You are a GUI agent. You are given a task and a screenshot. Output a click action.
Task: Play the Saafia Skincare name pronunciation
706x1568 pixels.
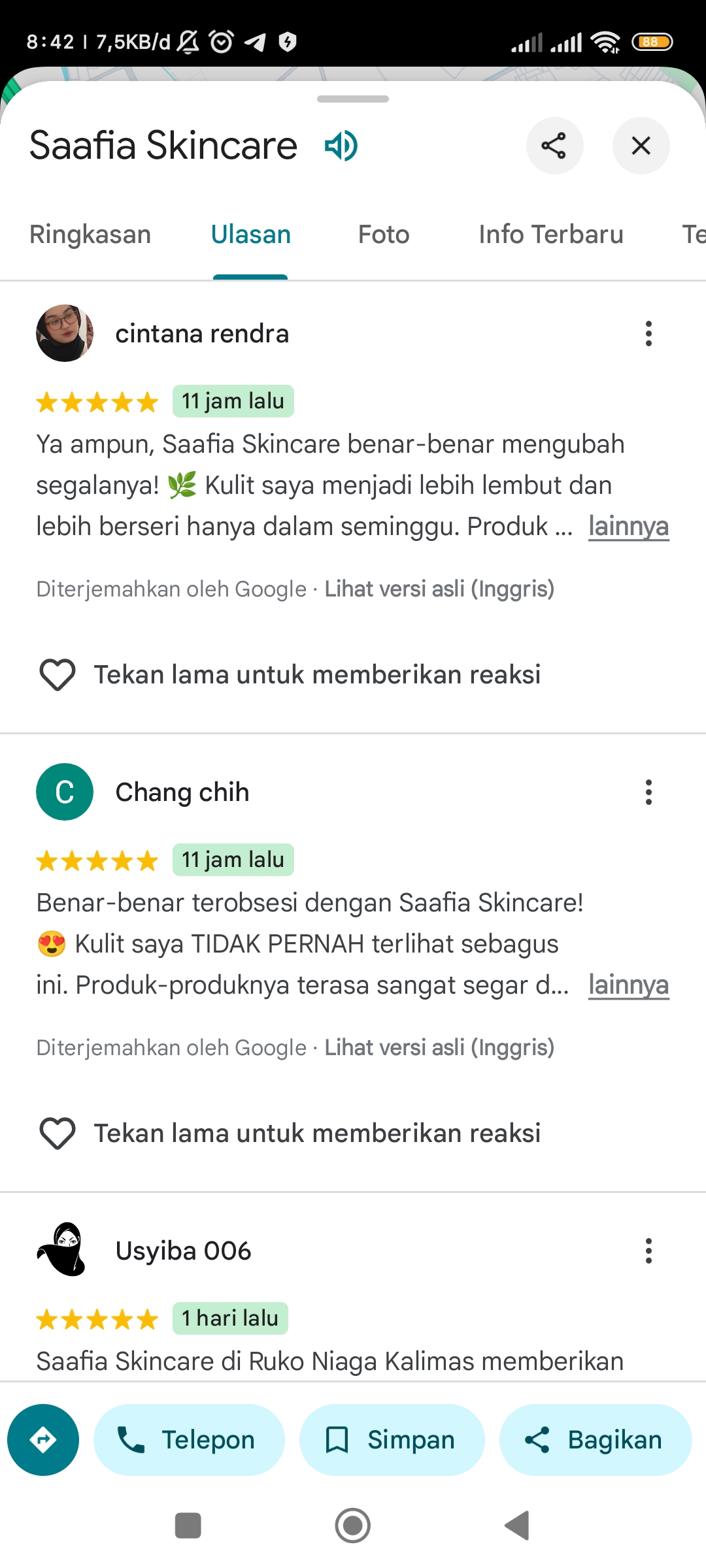click(x=341, y=145)
